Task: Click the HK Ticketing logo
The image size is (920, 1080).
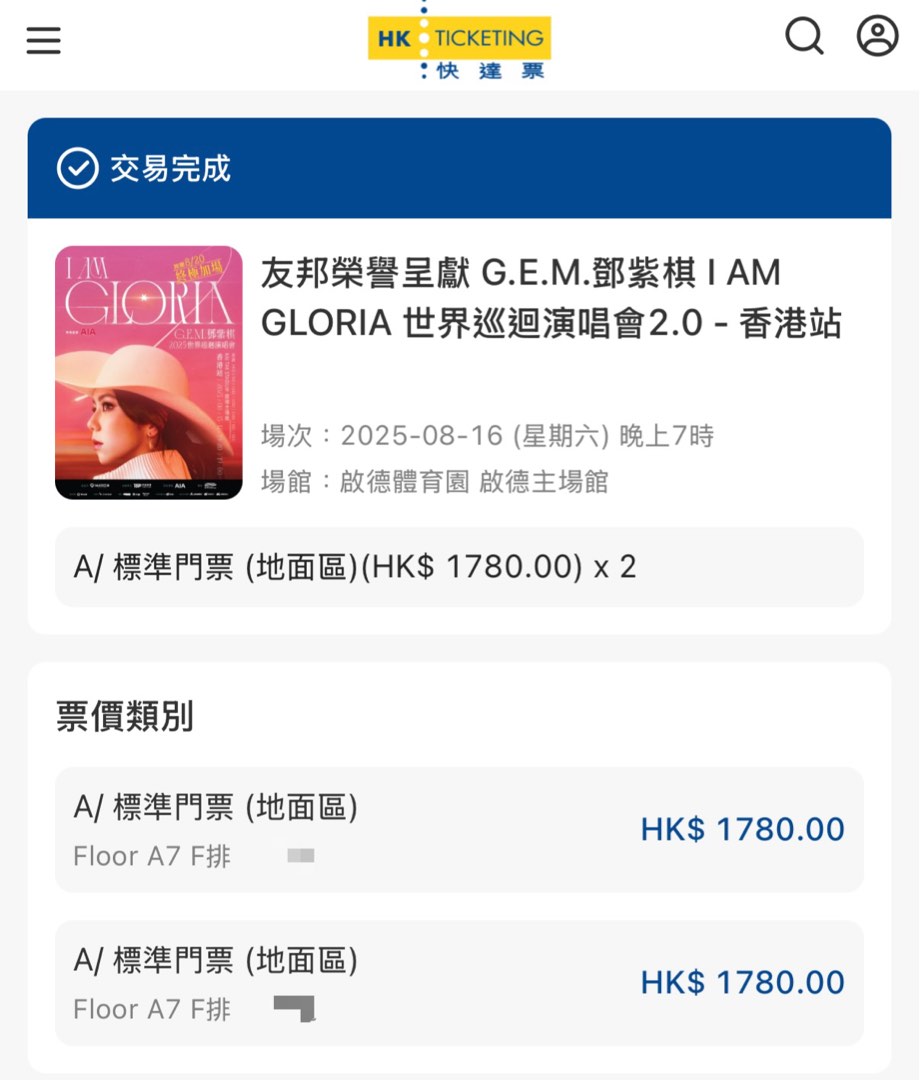Action: 460,38
